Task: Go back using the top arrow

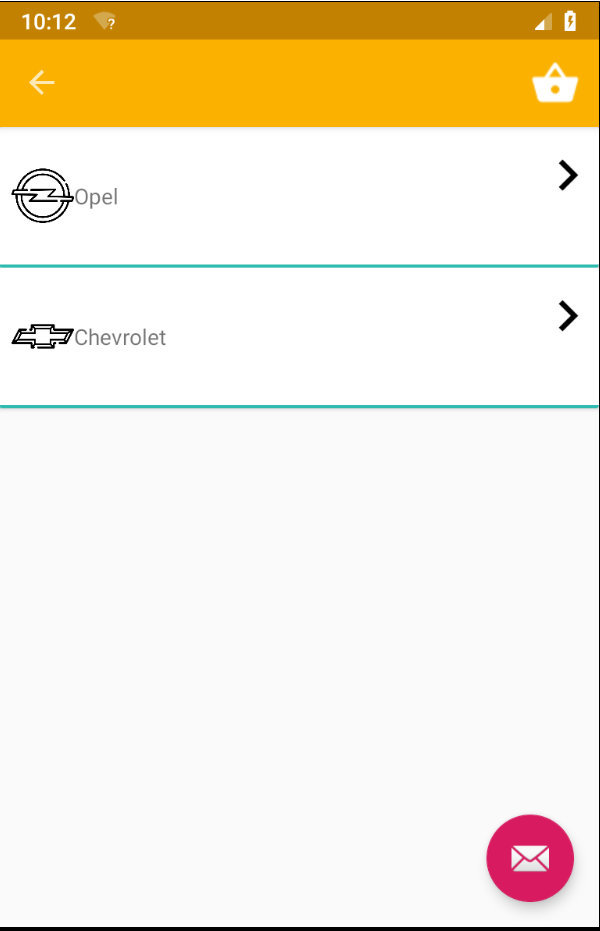Action: click(41, 82)
